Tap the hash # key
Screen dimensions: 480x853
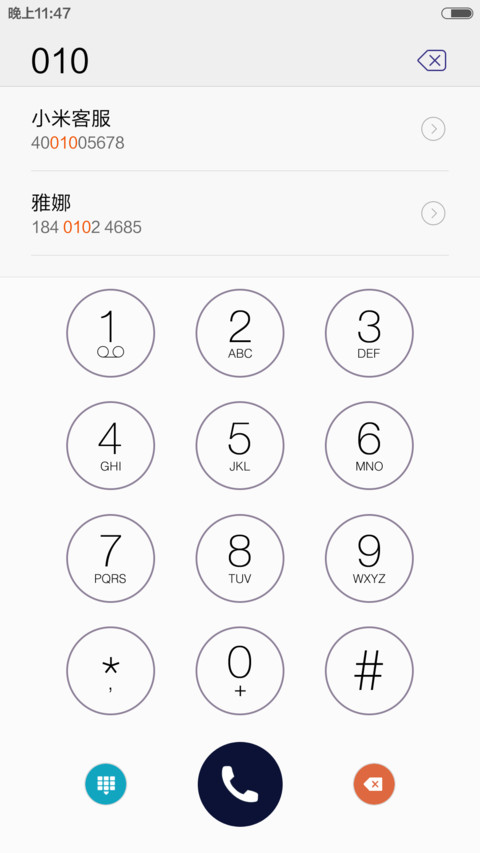point(369,671)
